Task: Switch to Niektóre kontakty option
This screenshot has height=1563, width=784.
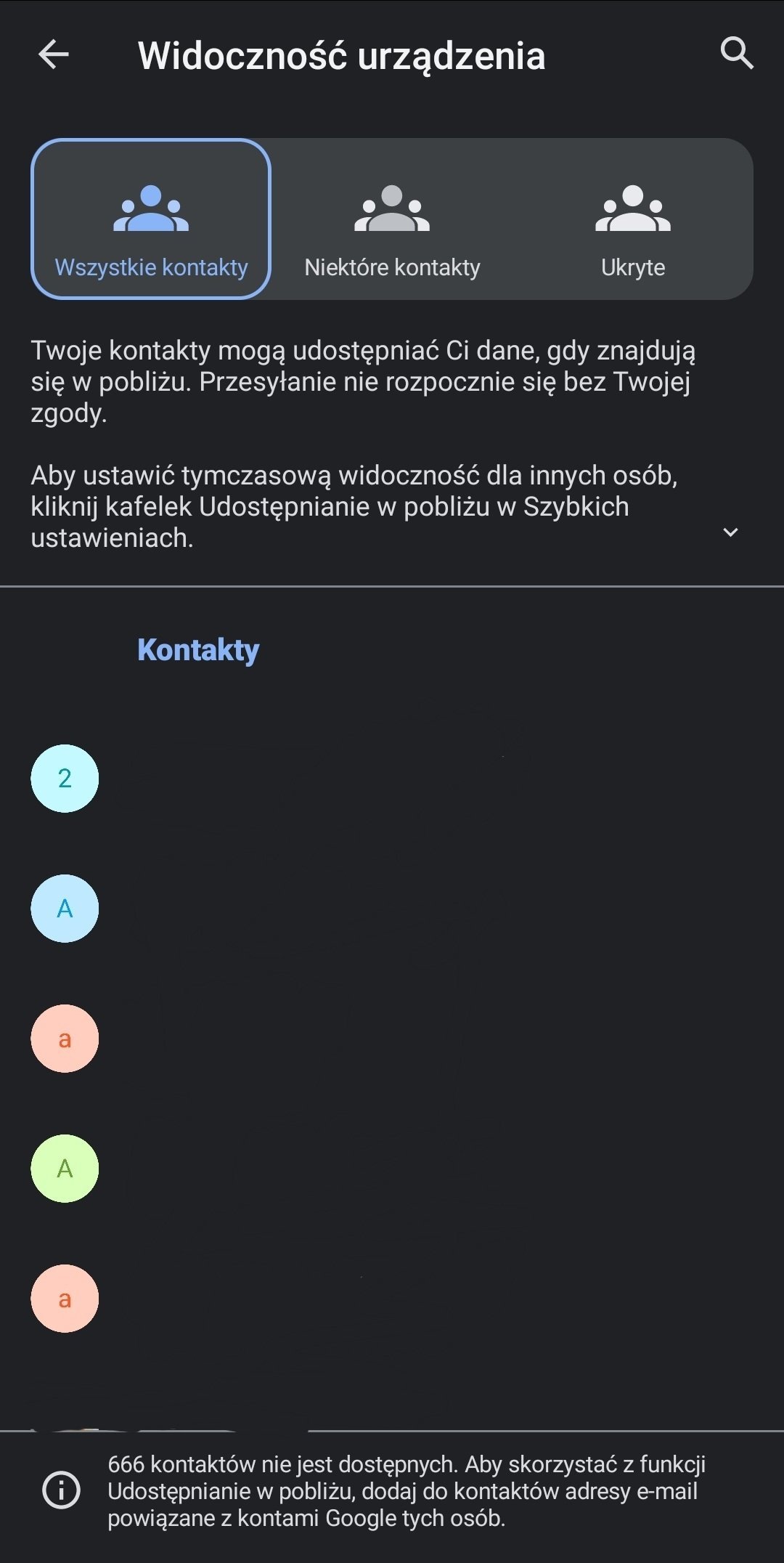Action: click(392, 219)
